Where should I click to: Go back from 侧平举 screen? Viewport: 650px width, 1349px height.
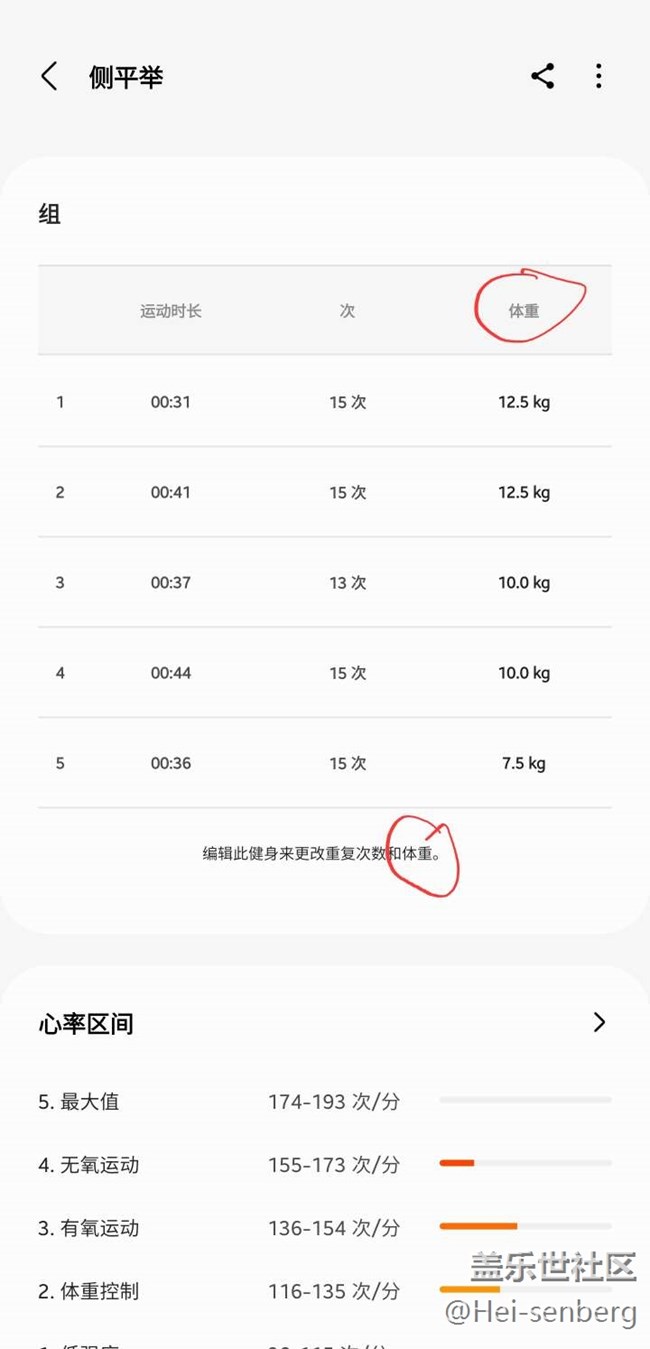tap(49, 77)
